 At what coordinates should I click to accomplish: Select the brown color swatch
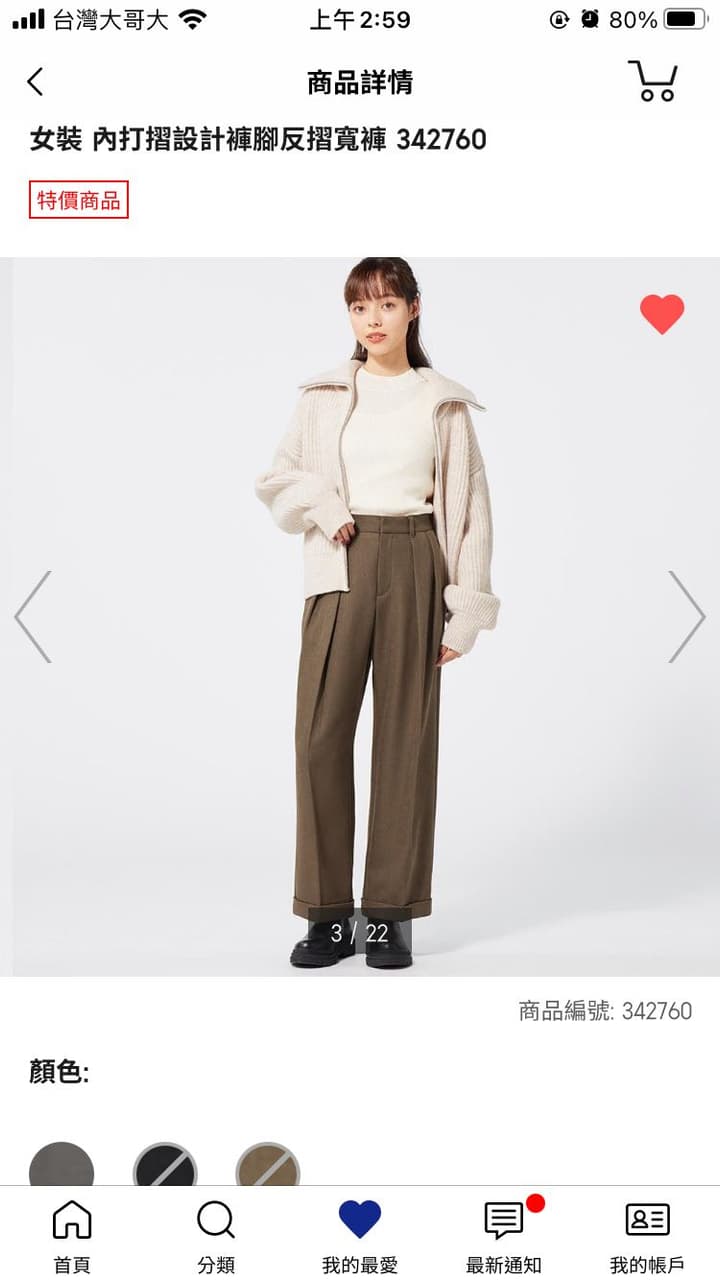click(x=268, y=1166)
